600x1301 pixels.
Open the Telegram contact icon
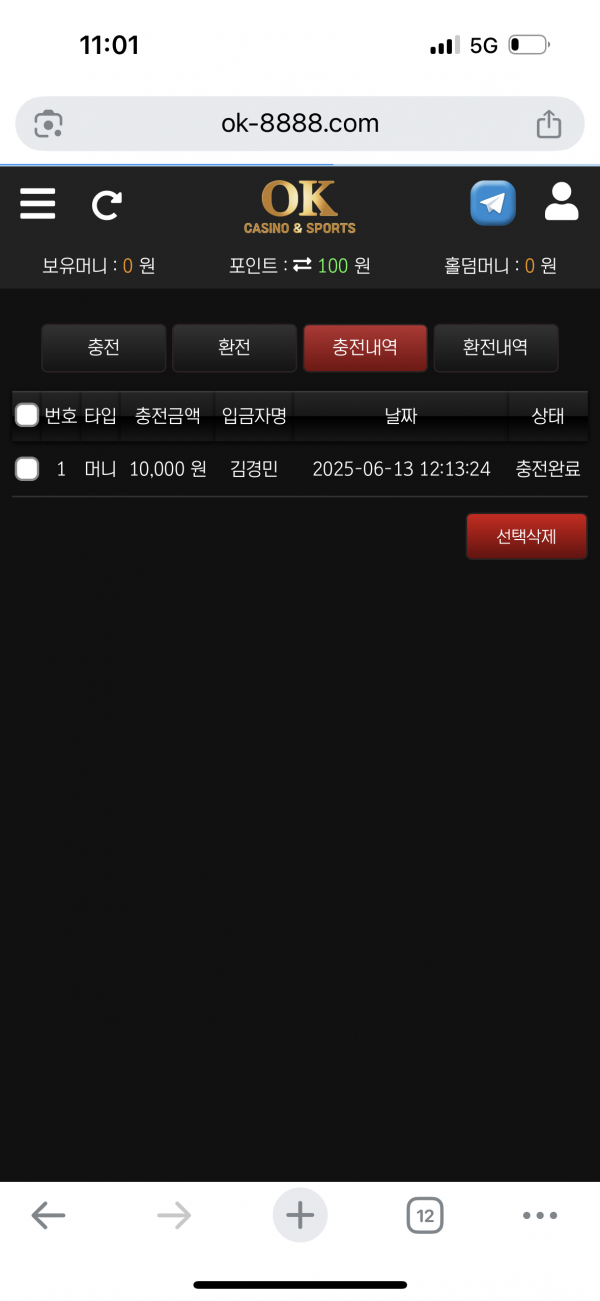(x=493, y=203)
